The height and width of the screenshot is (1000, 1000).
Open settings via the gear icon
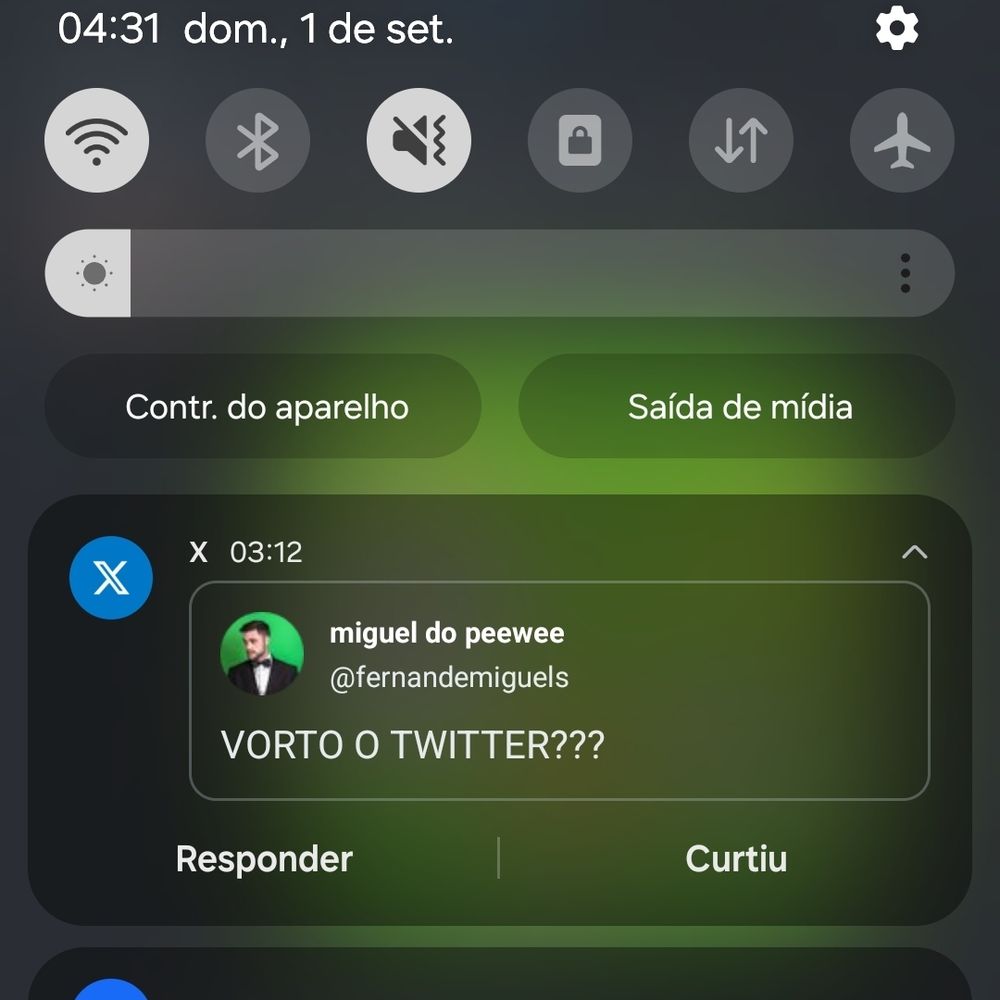coord(897,29)
